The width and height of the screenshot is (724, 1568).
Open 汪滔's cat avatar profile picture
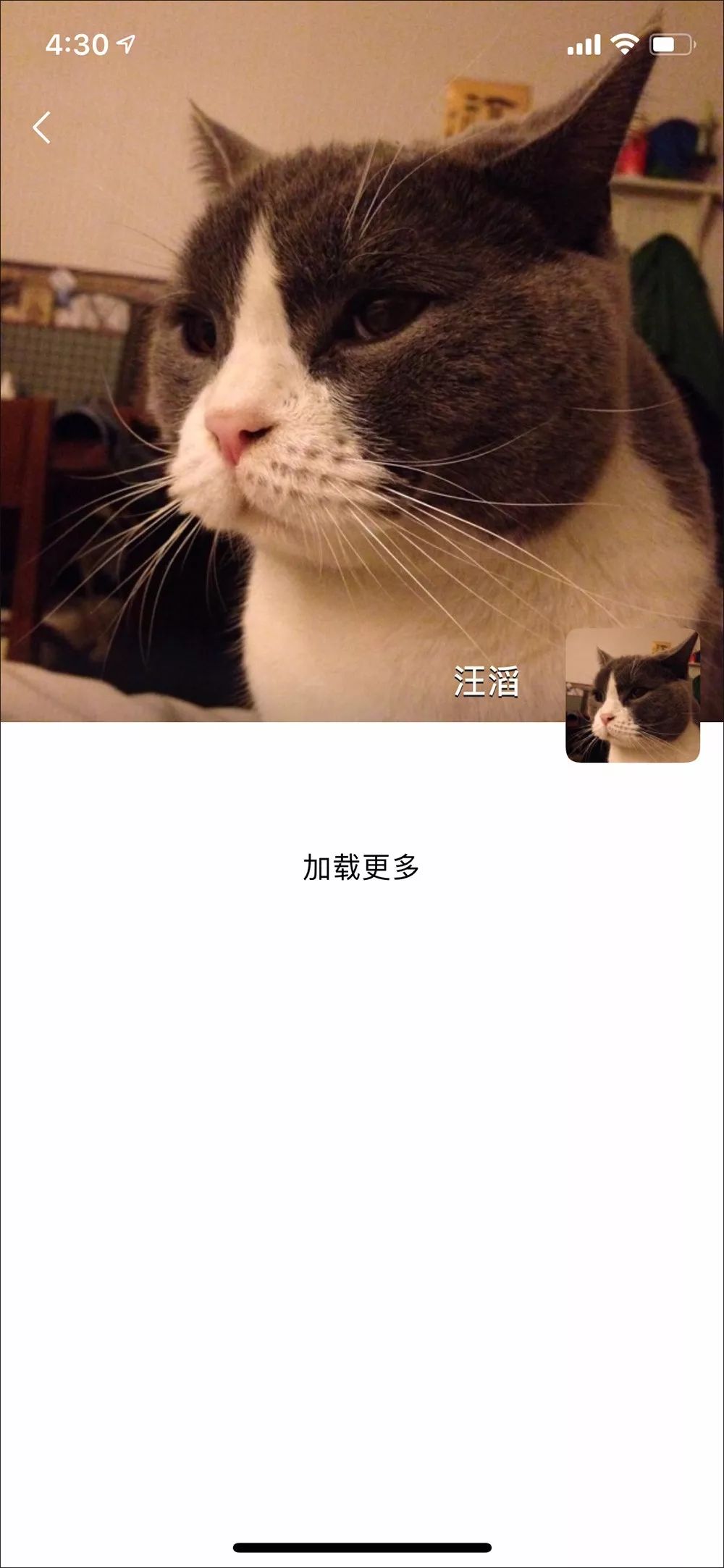[x=632, y=696]
